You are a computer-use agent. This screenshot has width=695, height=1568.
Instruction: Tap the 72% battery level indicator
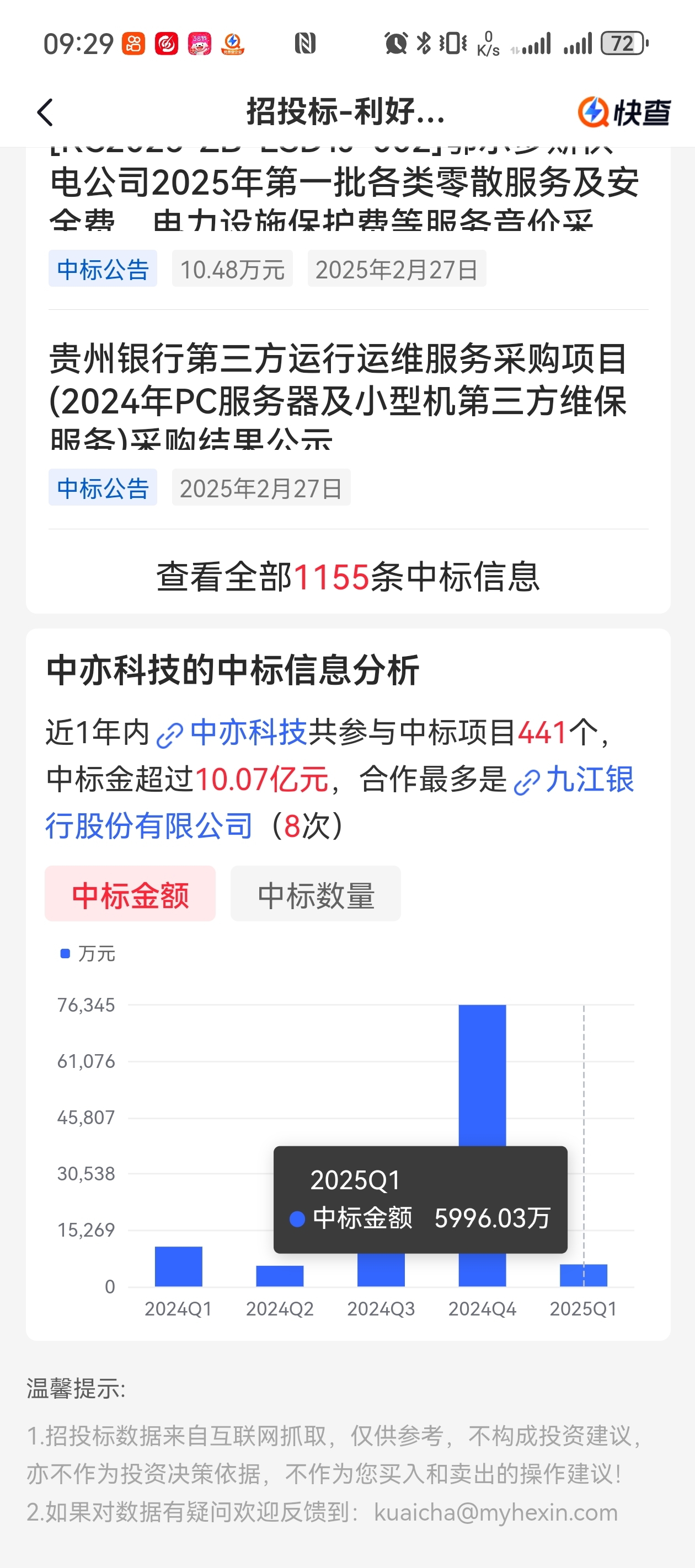pos(622,43)
